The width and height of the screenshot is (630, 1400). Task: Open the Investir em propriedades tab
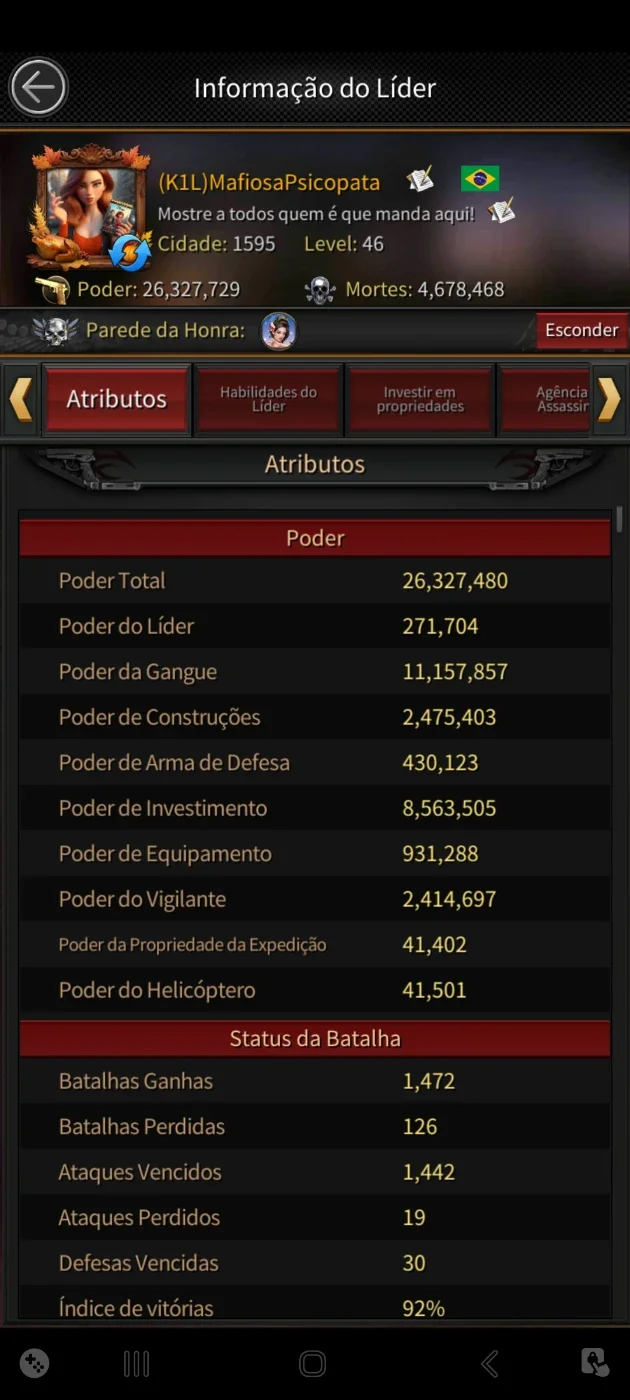pos(420,399)
